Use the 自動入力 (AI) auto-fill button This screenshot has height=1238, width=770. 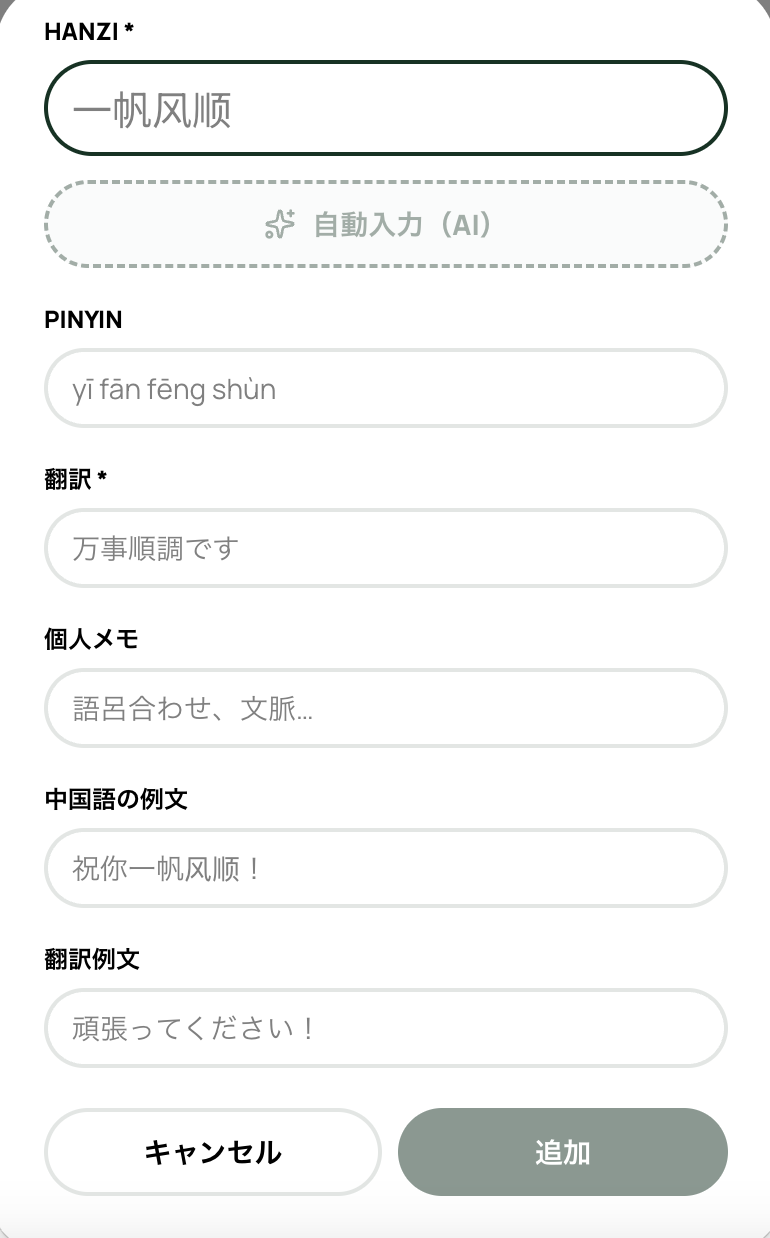pos(385,224)
